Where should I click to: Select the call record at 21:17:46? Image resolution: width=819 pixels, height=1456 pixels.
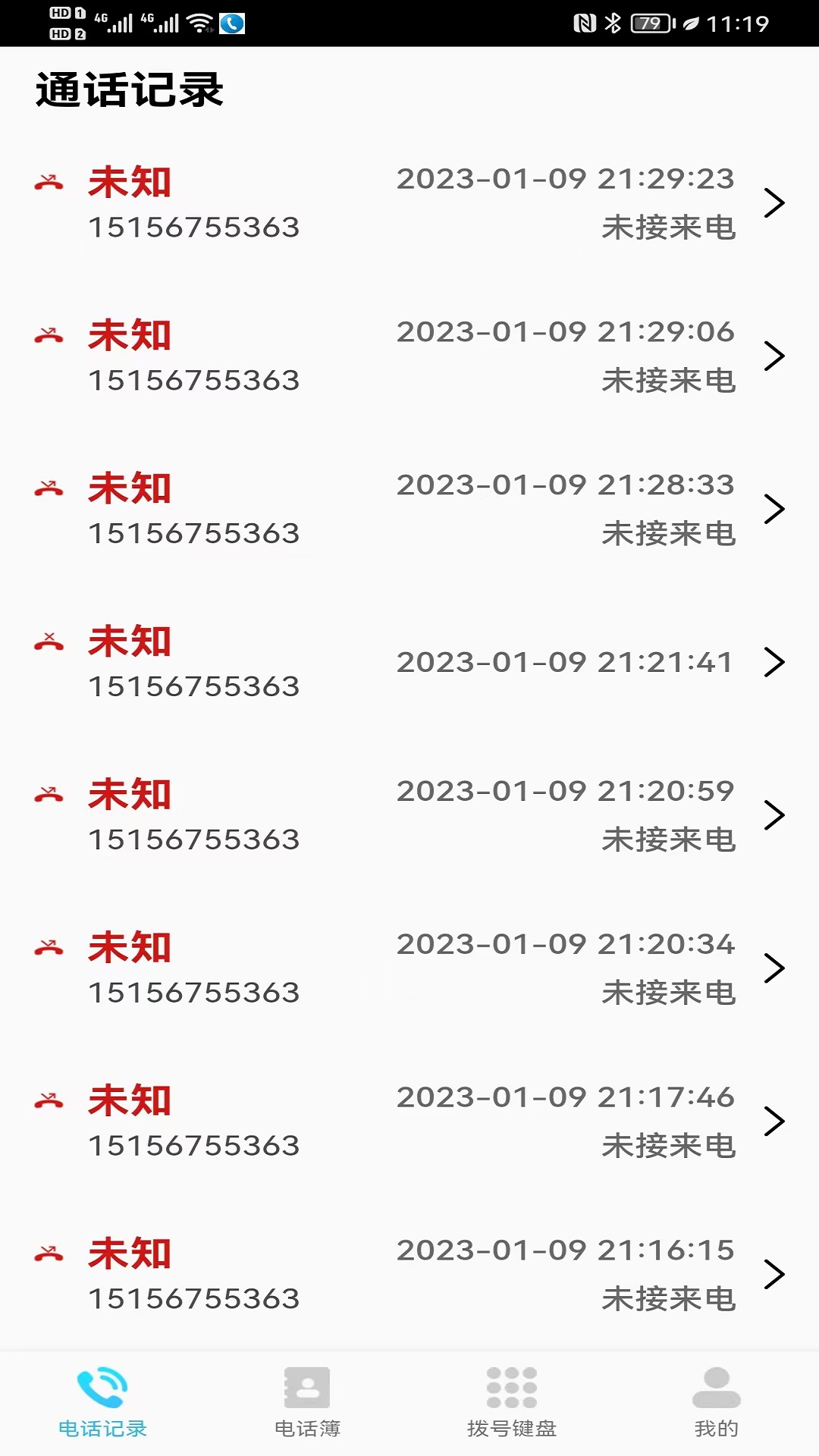(409, 1122)
